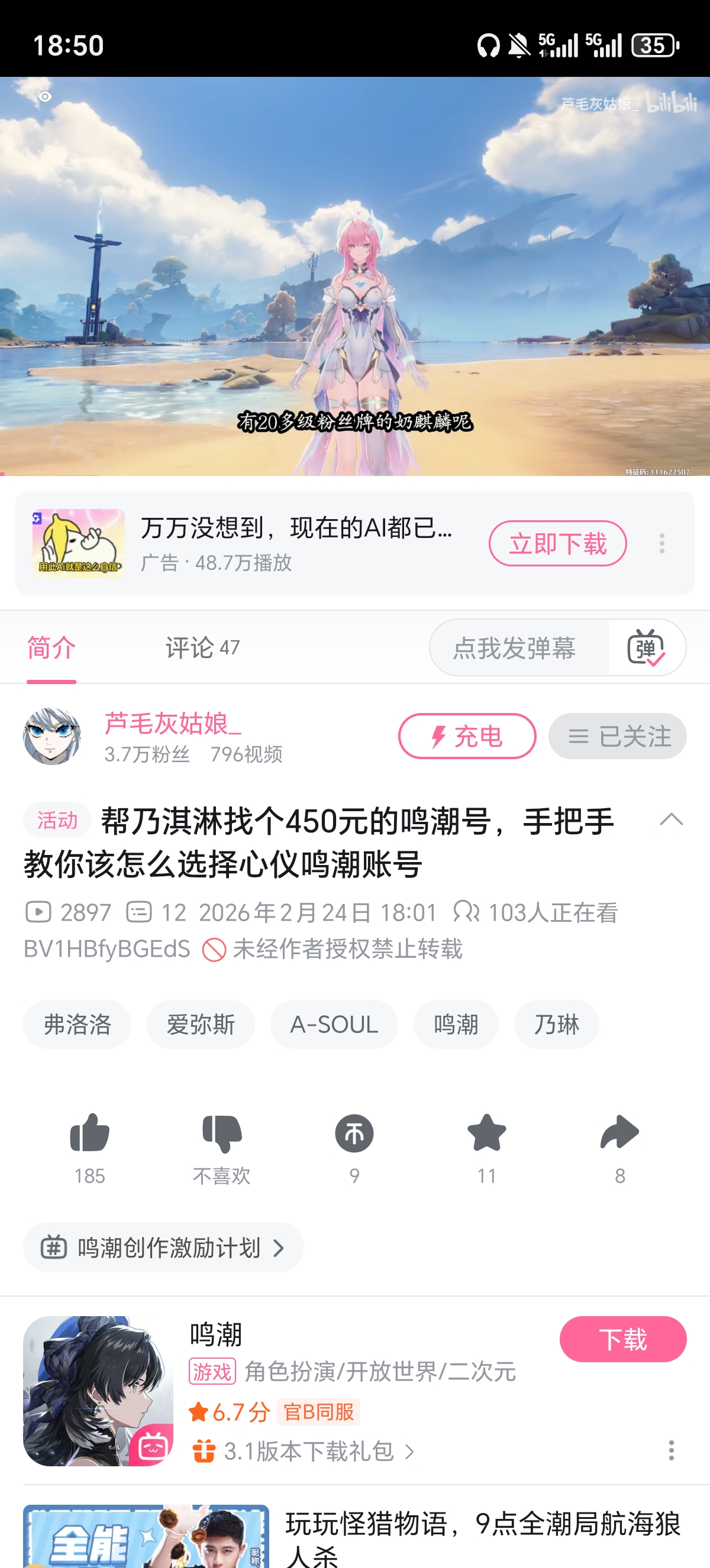Switch to the 评论 tab
The height and width of the screenshot is (1568, 710).
click(202, 647)
